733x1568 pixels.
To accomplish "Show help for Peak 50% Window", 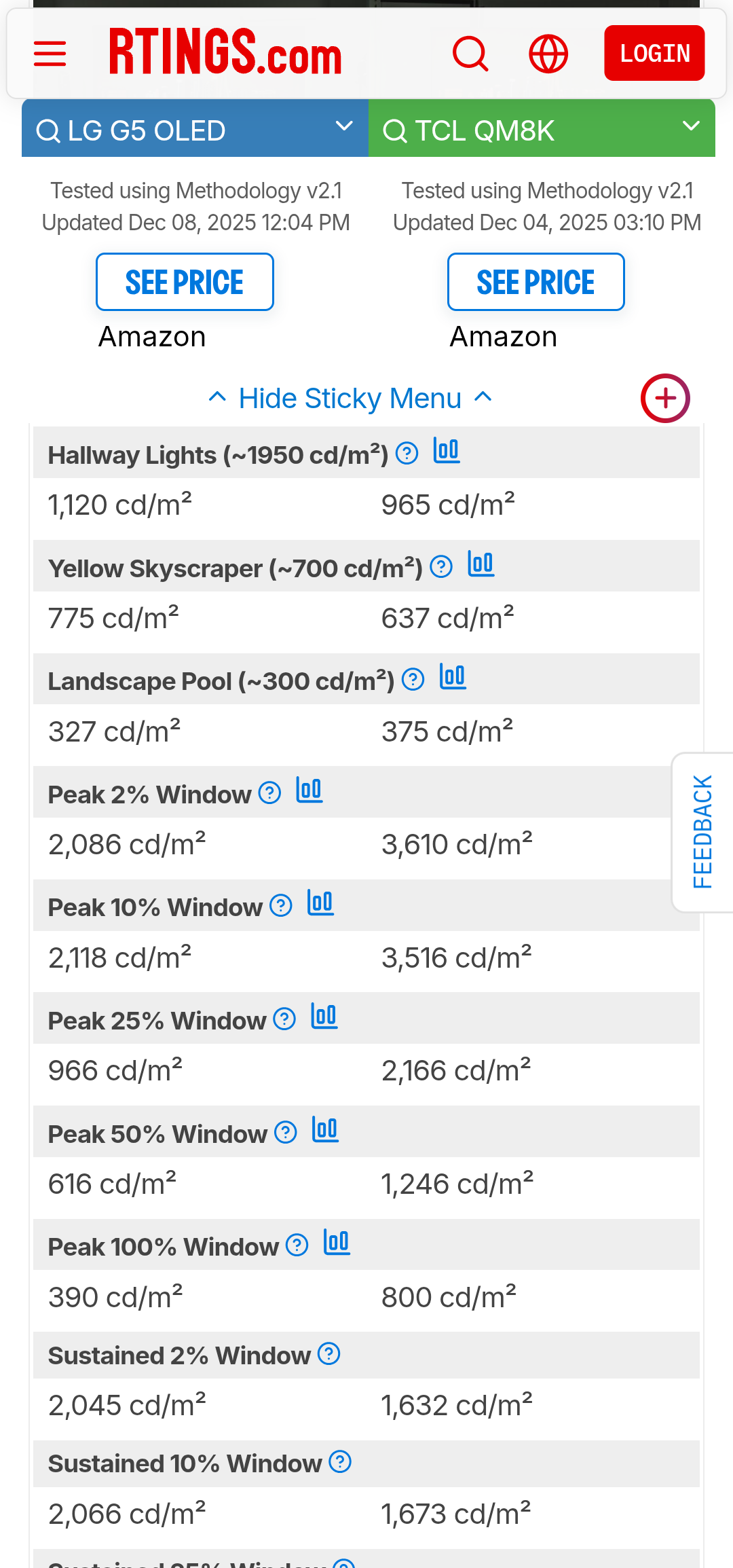I will pos(285,1132).
